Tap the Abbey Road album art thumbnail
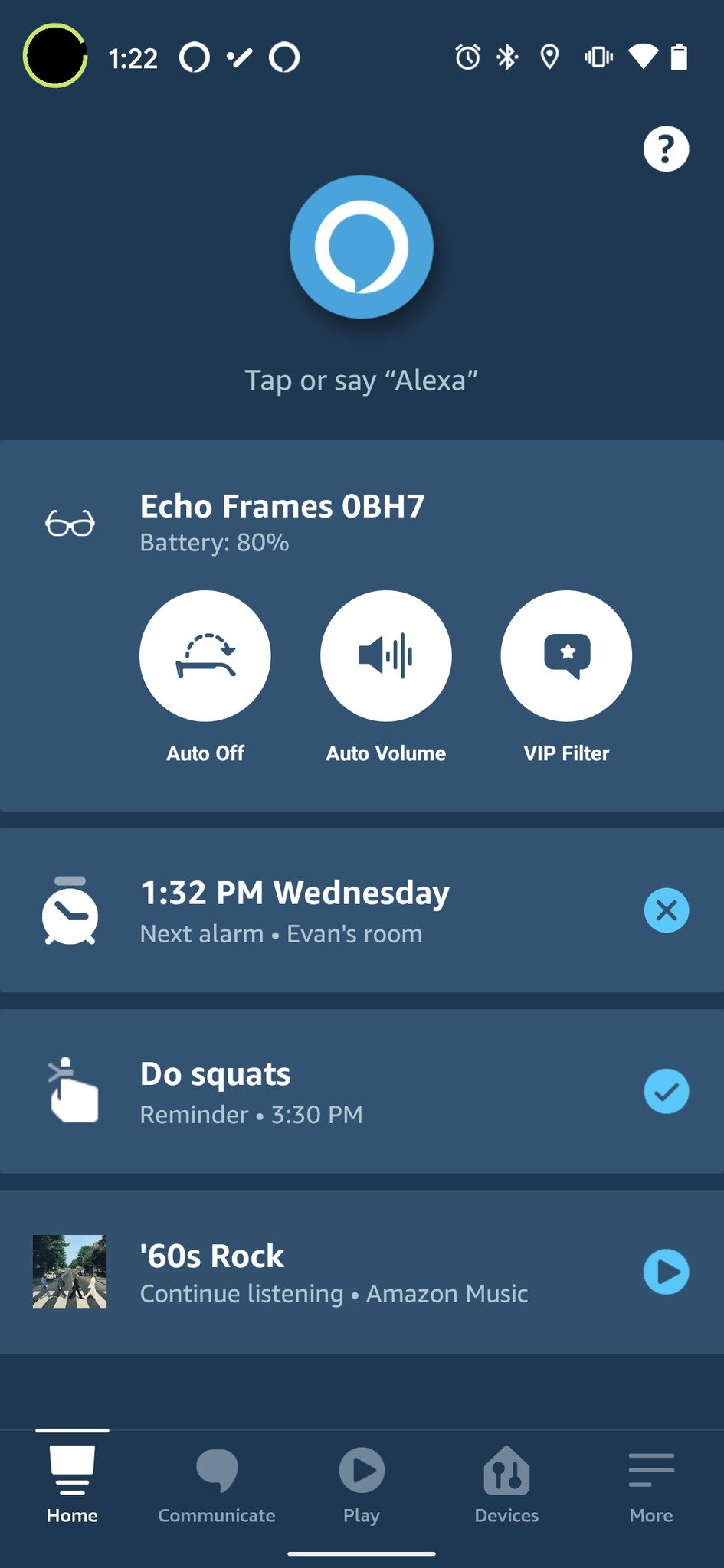 [69, 1272]
